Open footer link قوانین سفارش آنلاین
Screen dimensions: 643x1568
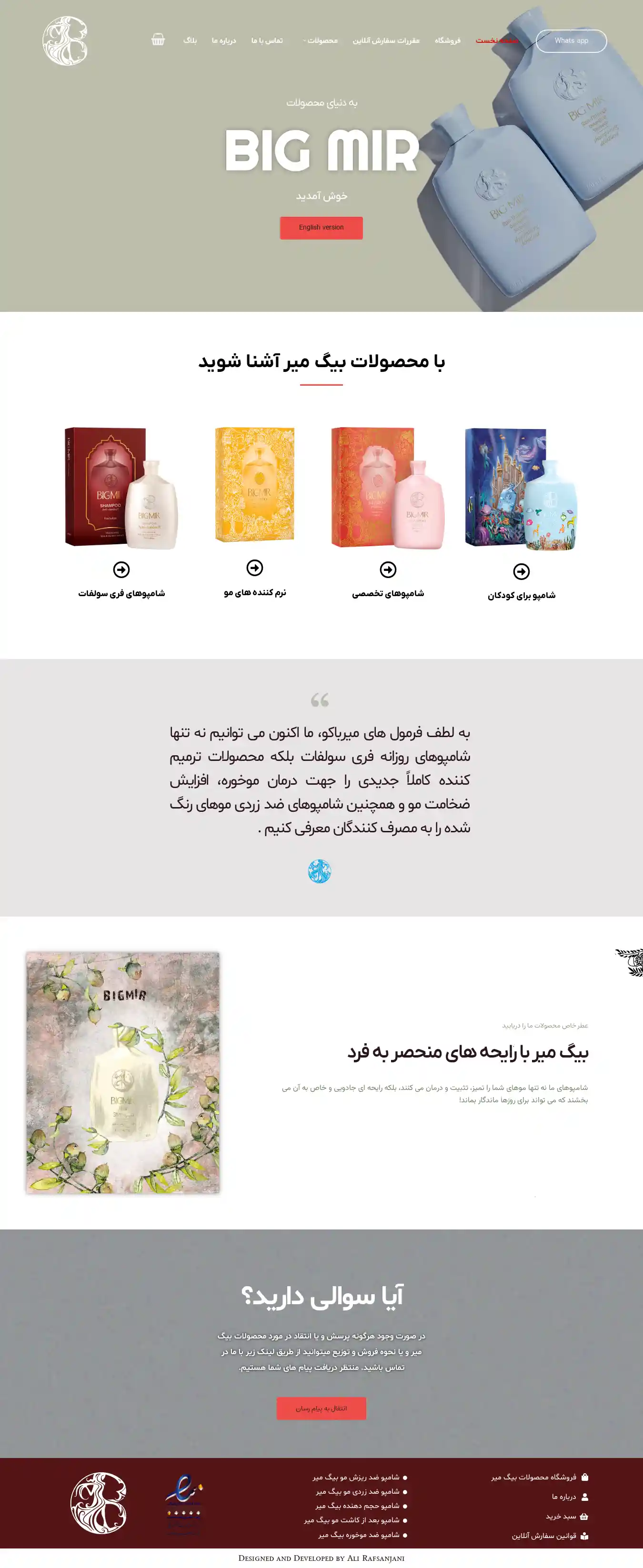tap(544, 1535)
